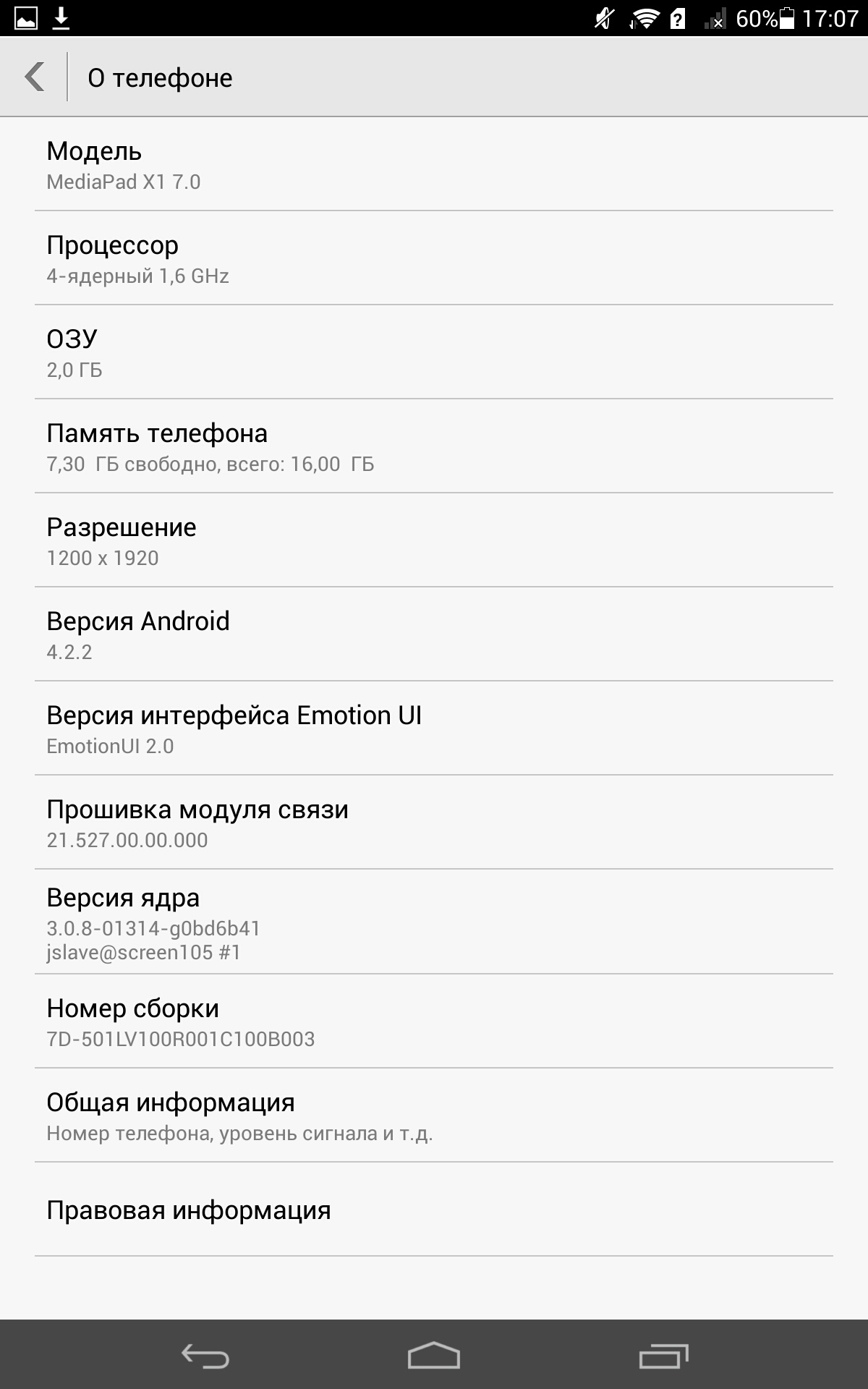Select the Модель row

pos(434,165)
